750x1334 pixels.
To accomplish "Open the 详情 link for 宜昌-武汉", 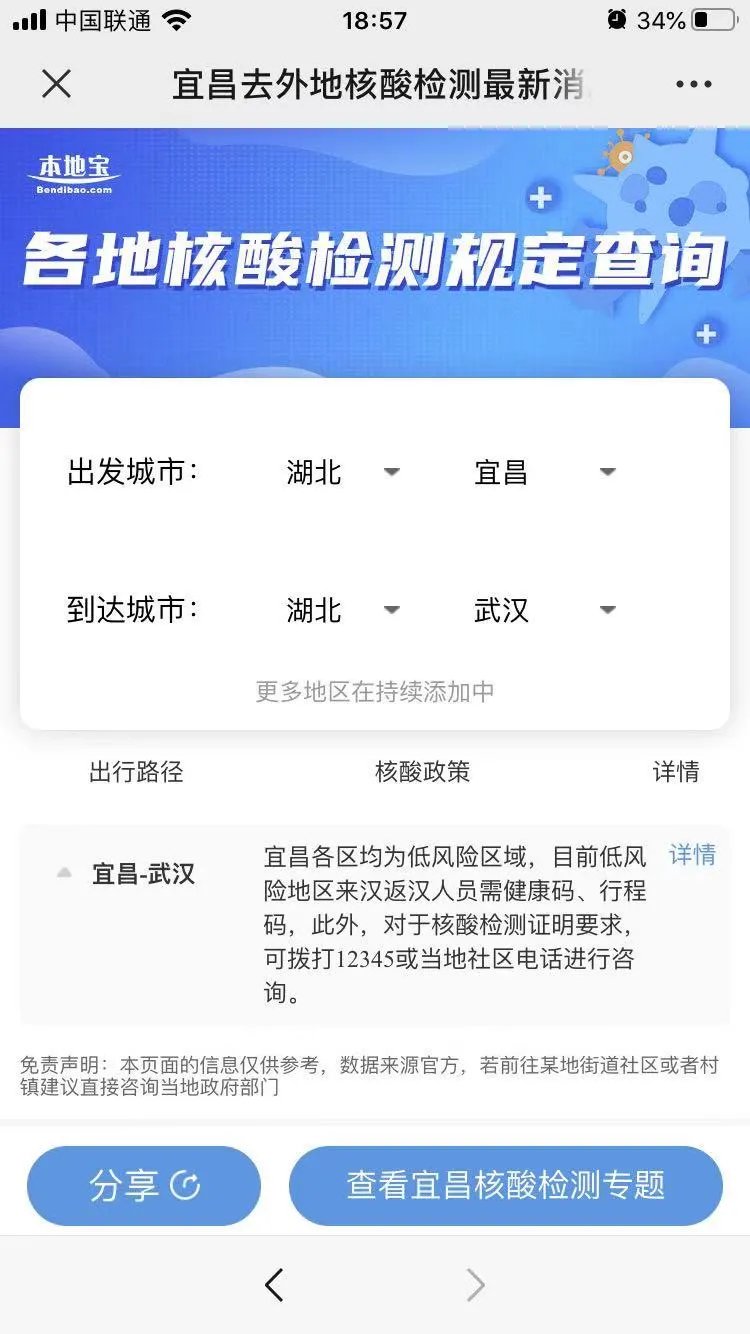I will click(692, 855).
